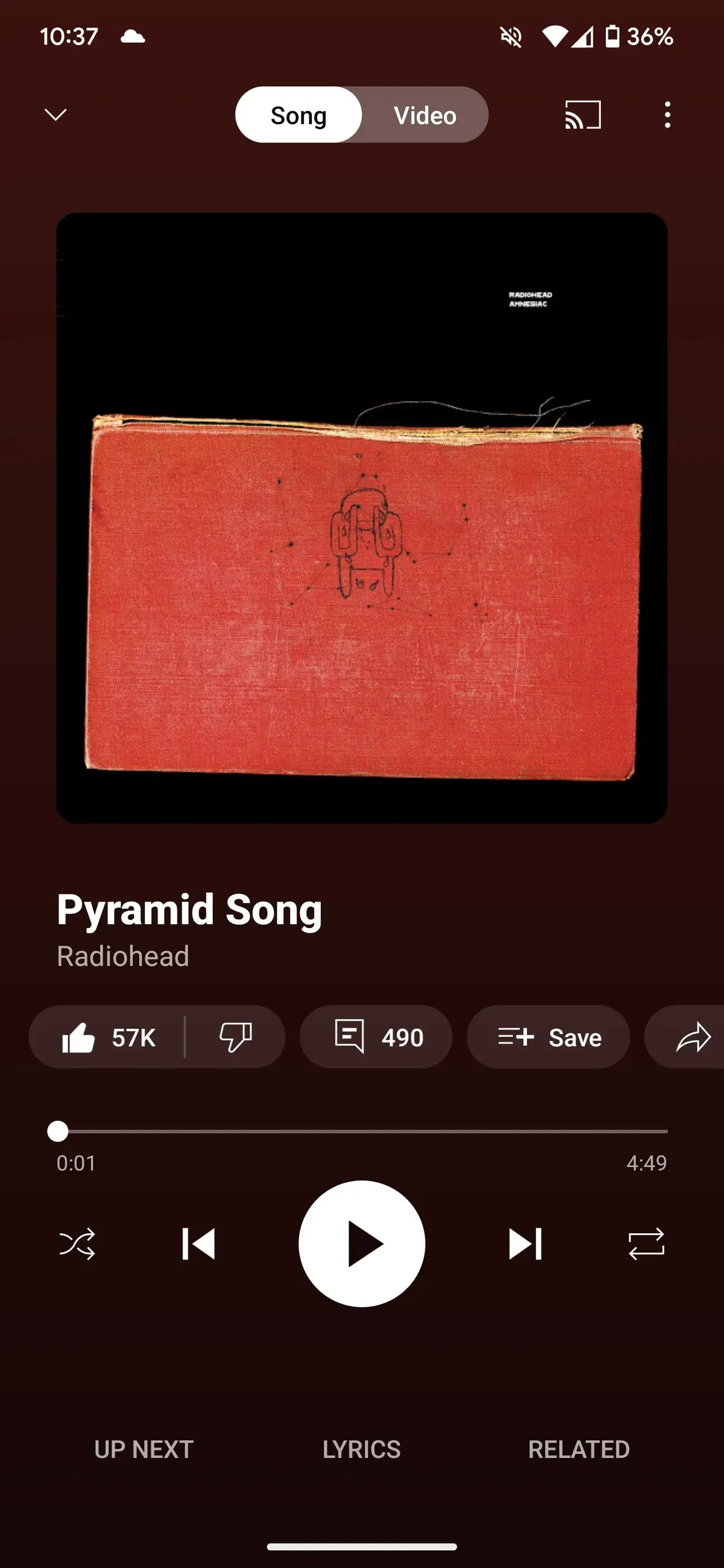The width and height of the screenshot is (724, 1568).
Task: Open the comments for Pyramid Song
Action: click(x=376, y=1037)
